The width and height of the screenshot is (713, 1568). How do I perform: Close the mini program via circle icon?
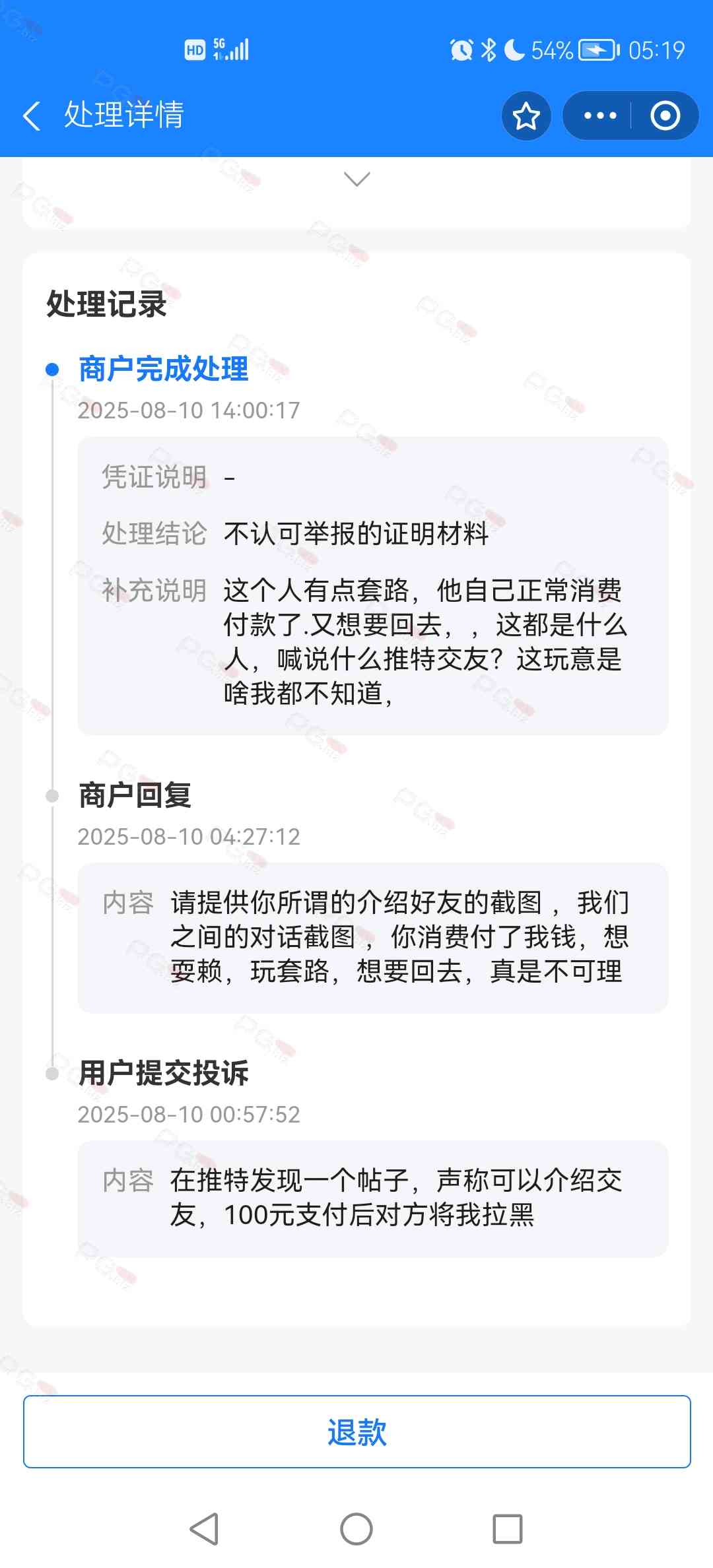click(x=665, y=116)
